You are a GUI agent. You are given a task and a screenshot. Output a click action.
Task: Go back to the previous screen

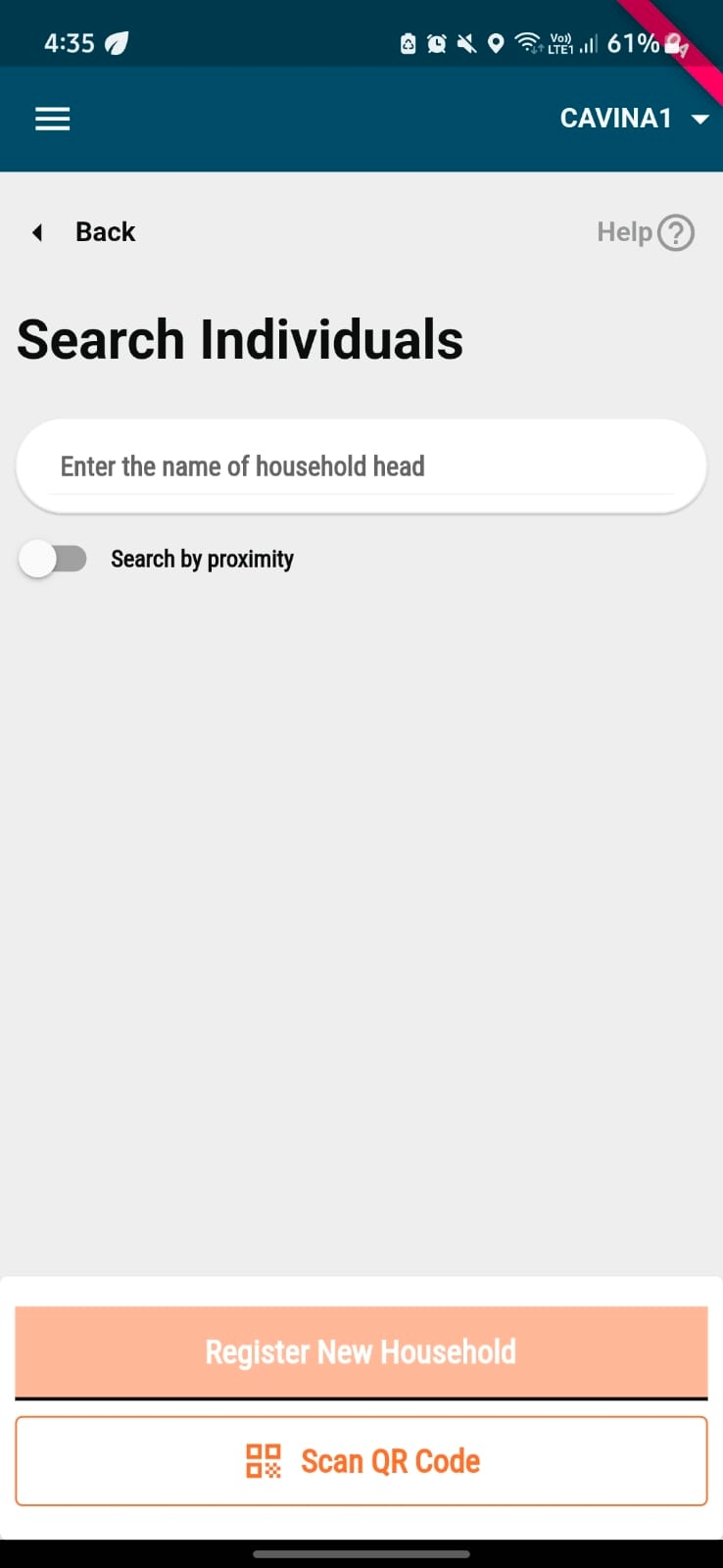pyautogui.click(x=84, y=232)
